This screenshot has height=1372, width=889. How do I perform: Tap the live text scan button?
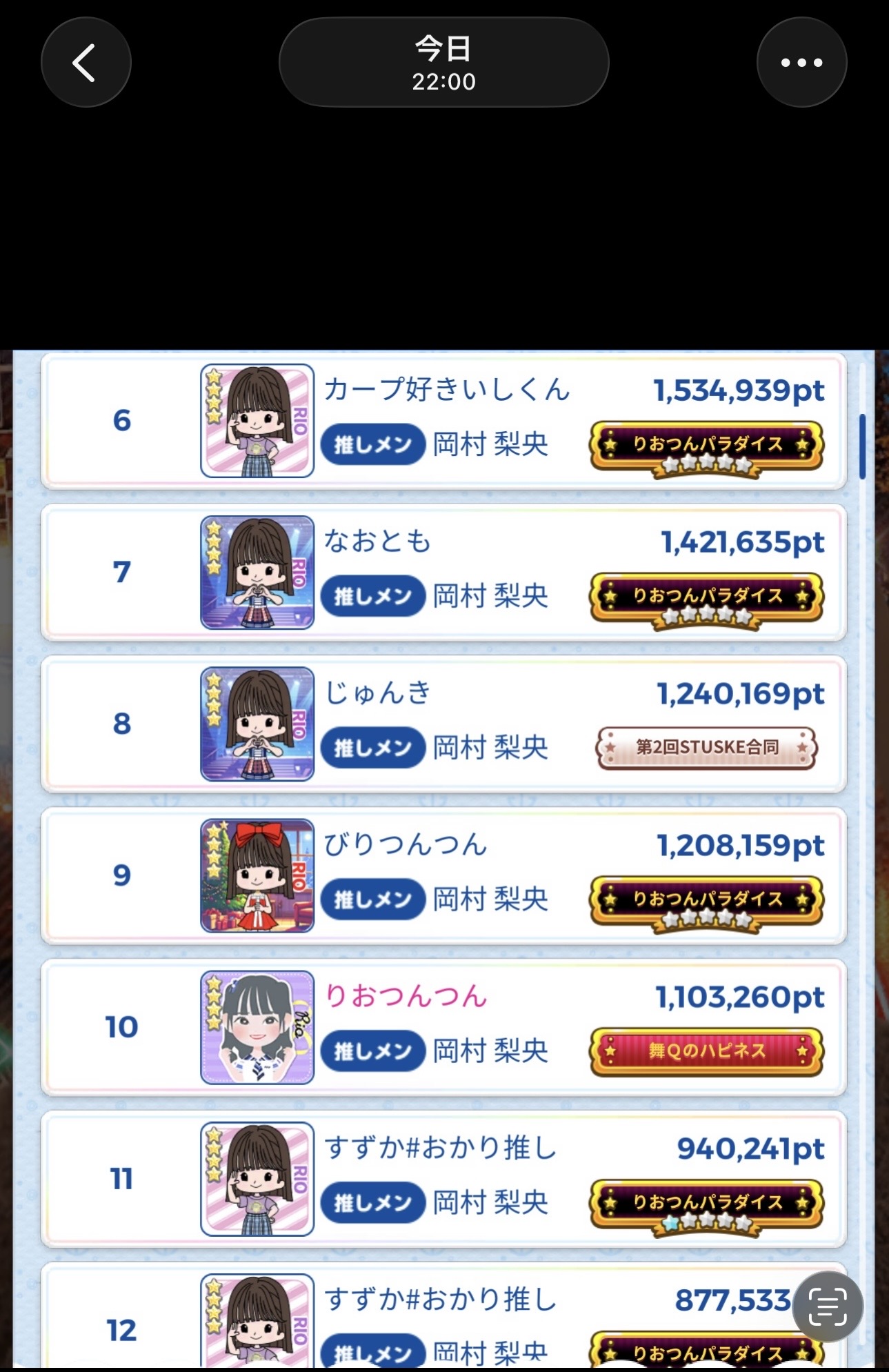[827, 1306]
